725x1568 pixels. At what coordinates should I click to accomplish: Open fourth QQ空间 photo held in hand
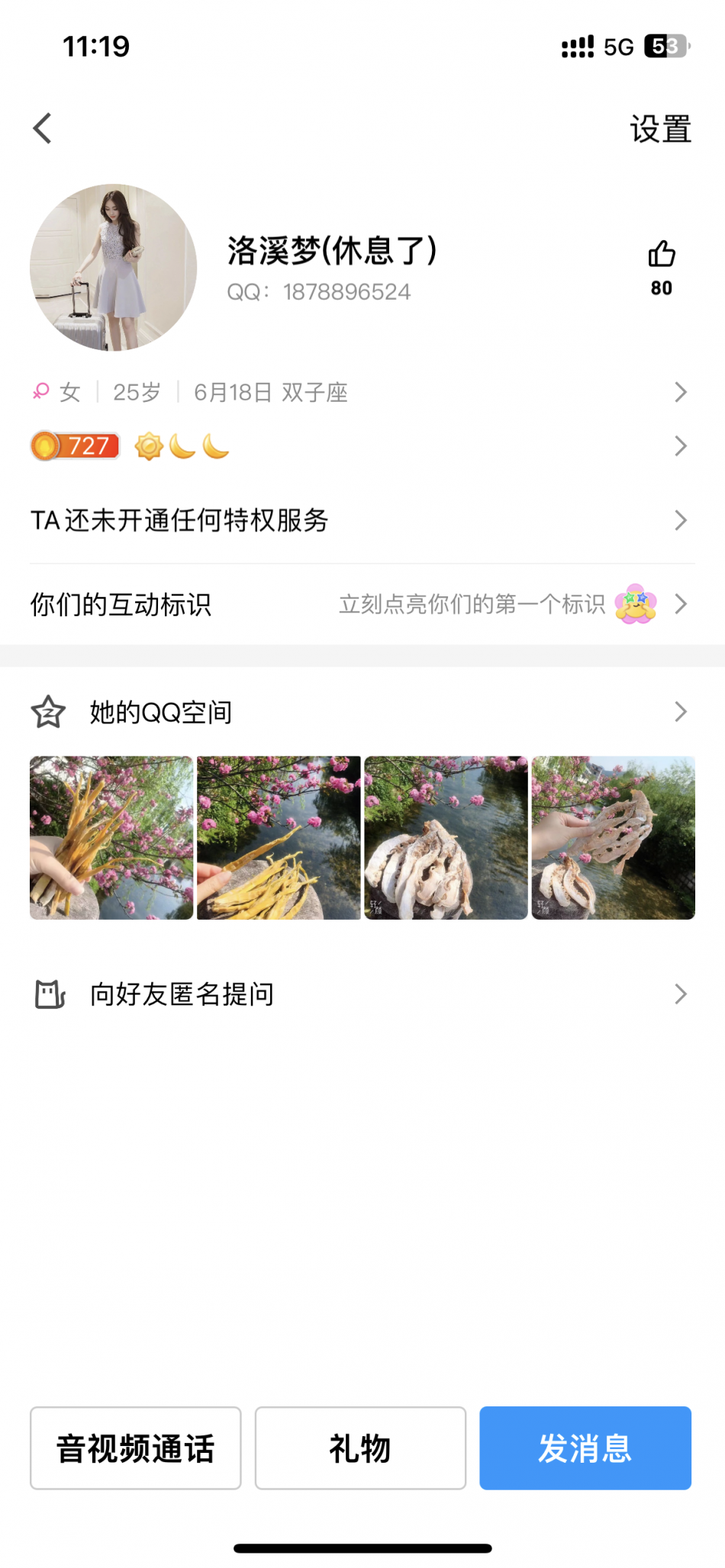(613, 837)
